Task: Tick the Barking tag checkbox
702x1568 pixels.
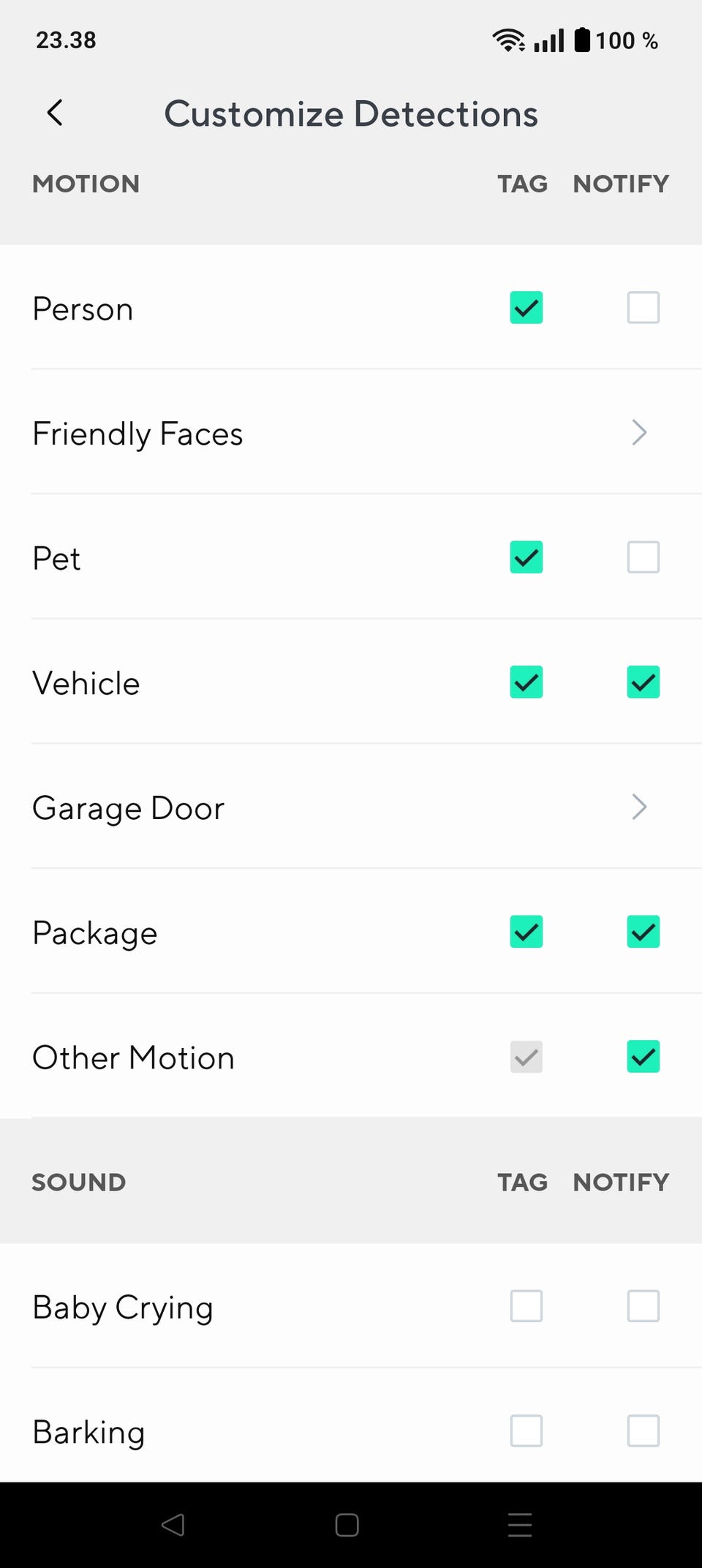Action: click(526, 1431)
